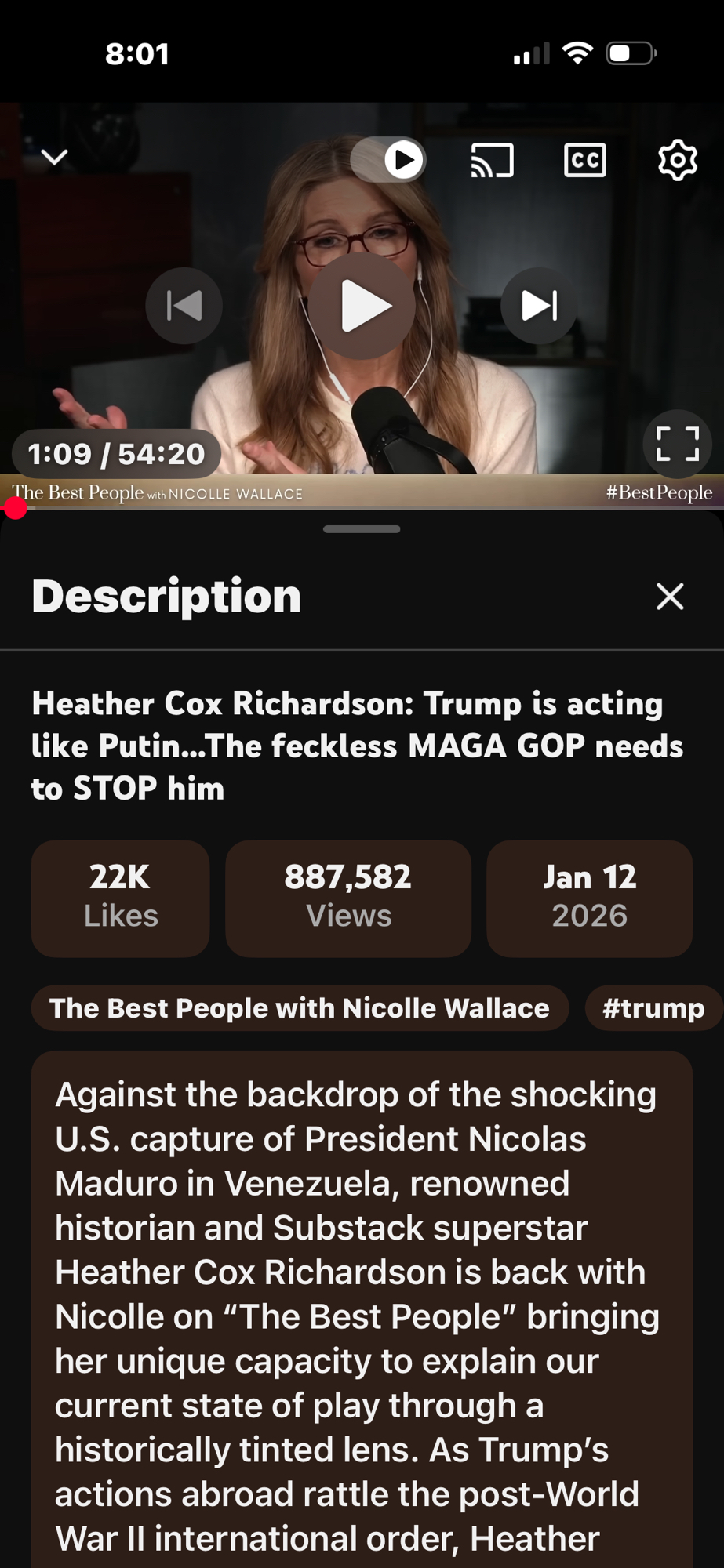Cast the video to a device
The height and width of the screenshot is (1568, 724).
[492, 160]
